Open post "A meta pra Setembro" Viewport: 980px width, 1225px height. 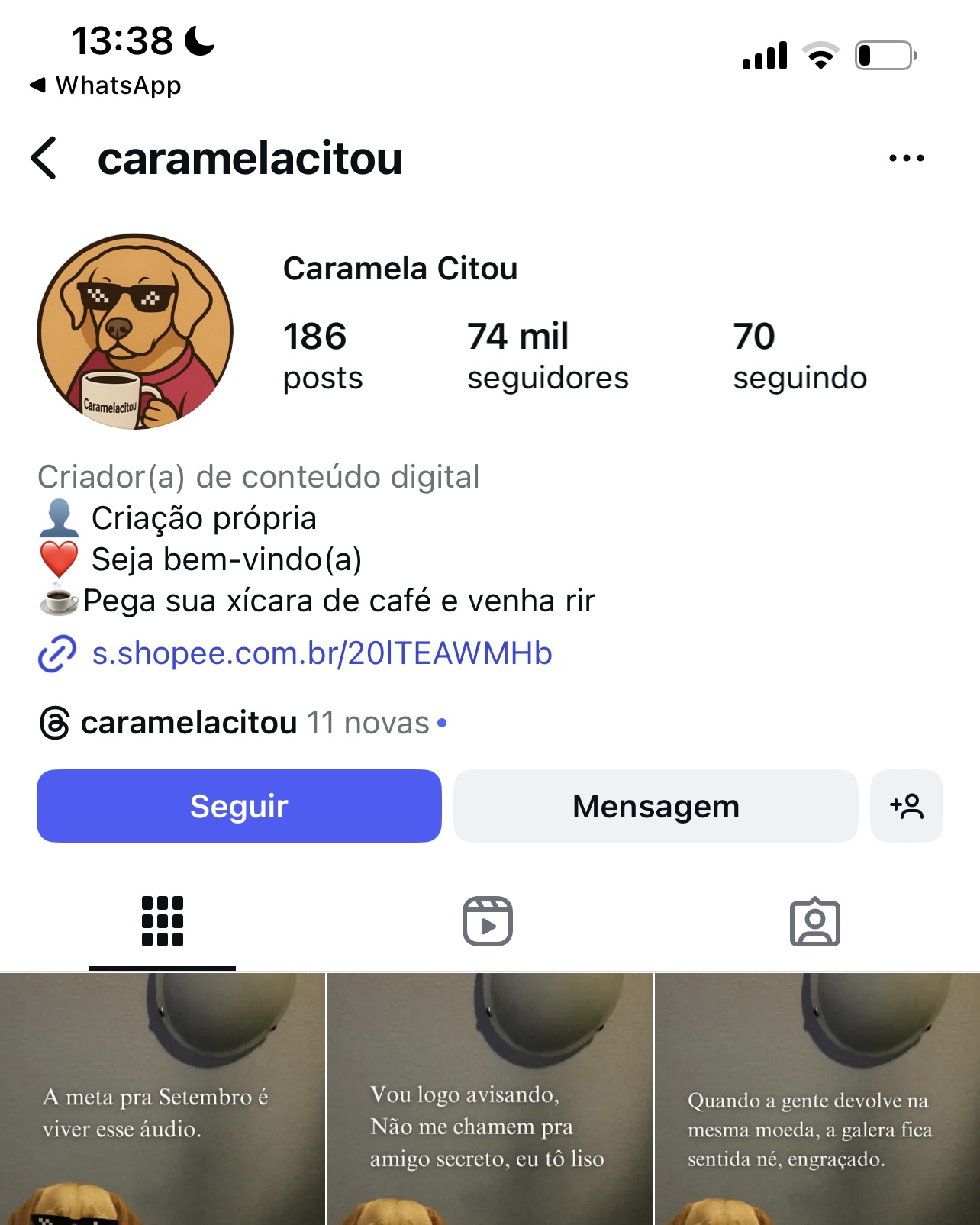pos(163,1099)
